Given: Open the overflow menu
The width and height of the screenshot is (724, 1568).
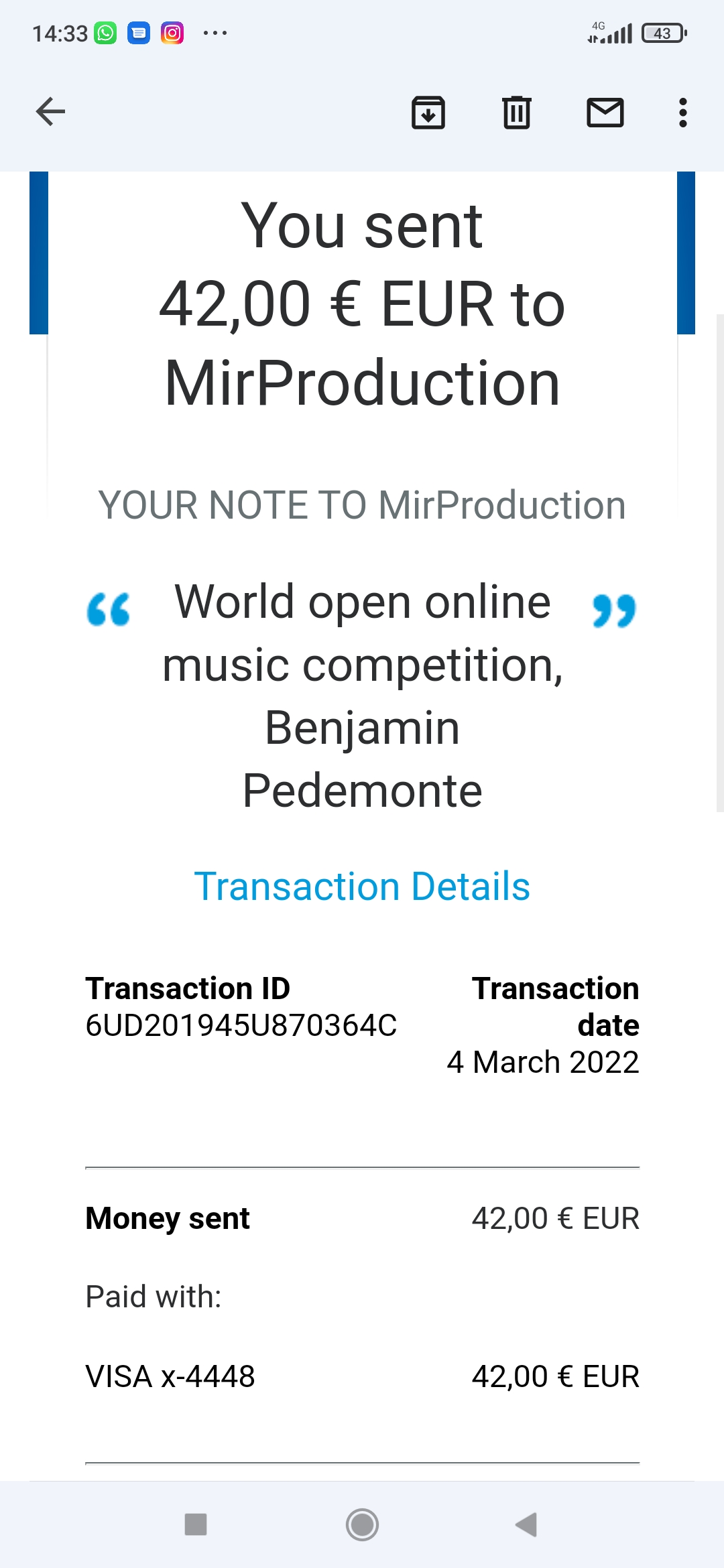Looking at the screenshot, I should pos(682,112).
